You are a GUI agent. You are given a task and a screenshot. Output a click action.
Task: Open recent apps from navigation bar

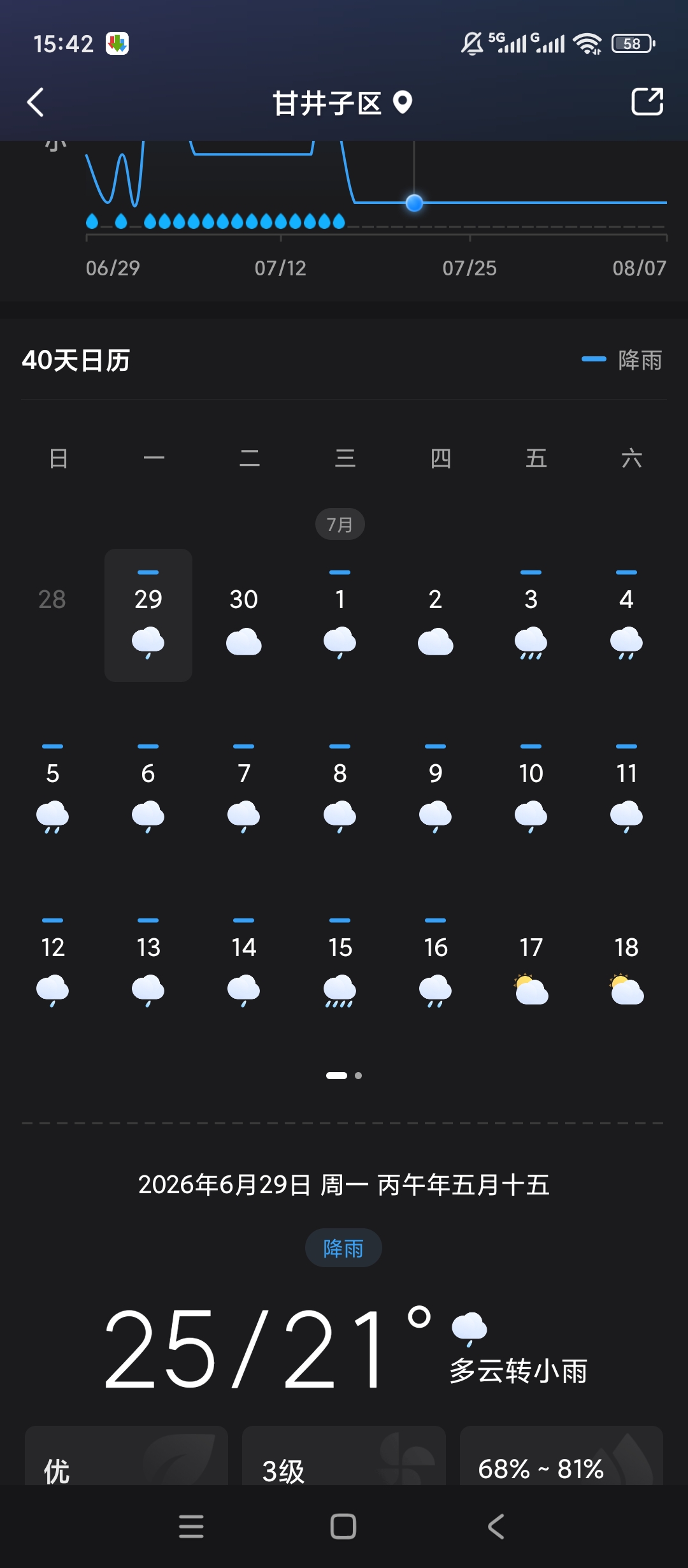[x=191, y=1527]
